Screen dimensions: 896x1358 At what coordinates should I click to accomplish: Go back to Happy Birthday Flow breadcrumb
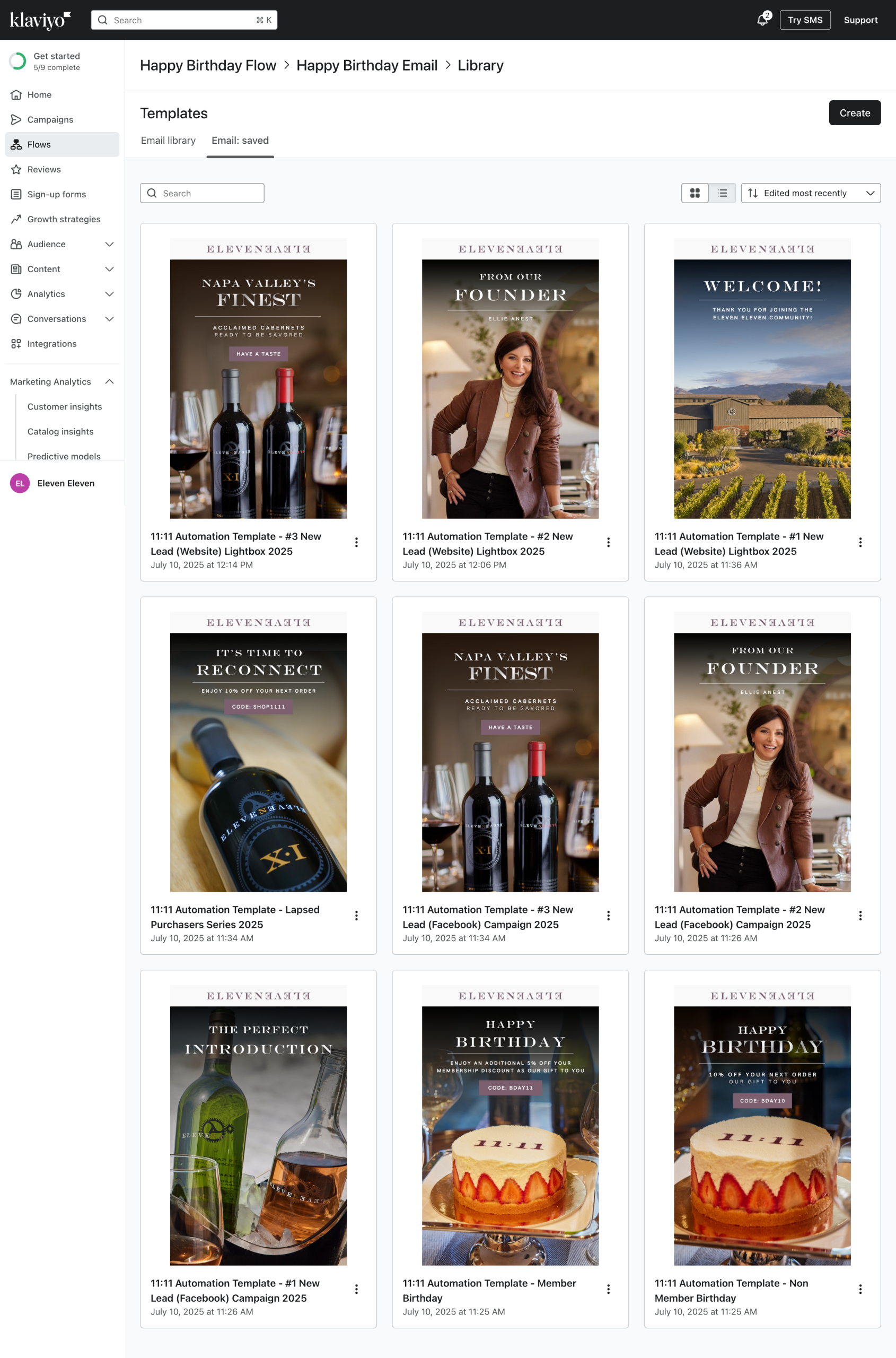pyautogui.click(x=208, y=66)
